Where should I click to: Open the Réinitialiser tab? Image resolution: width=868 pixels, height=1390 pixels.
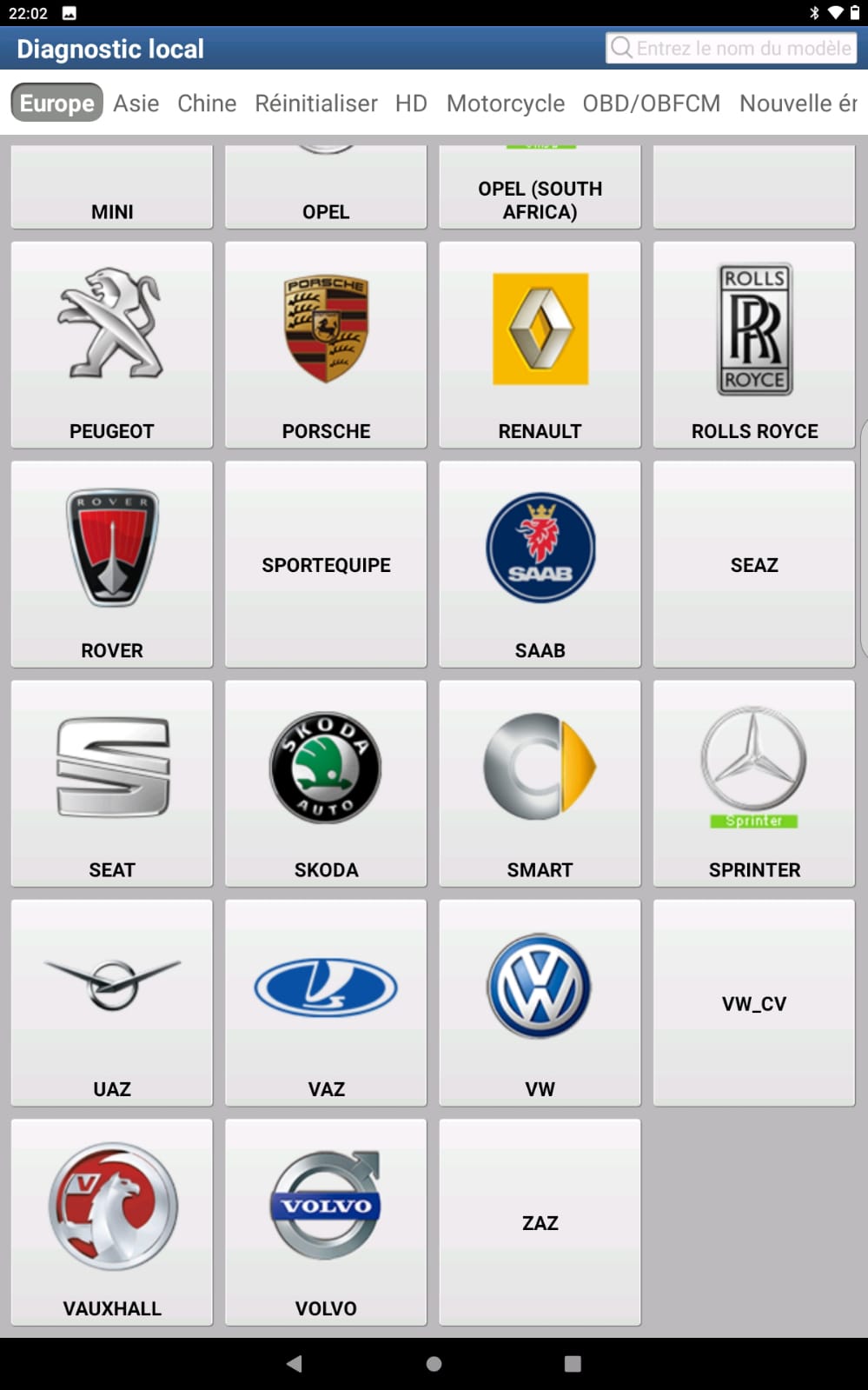coord(316,103)
